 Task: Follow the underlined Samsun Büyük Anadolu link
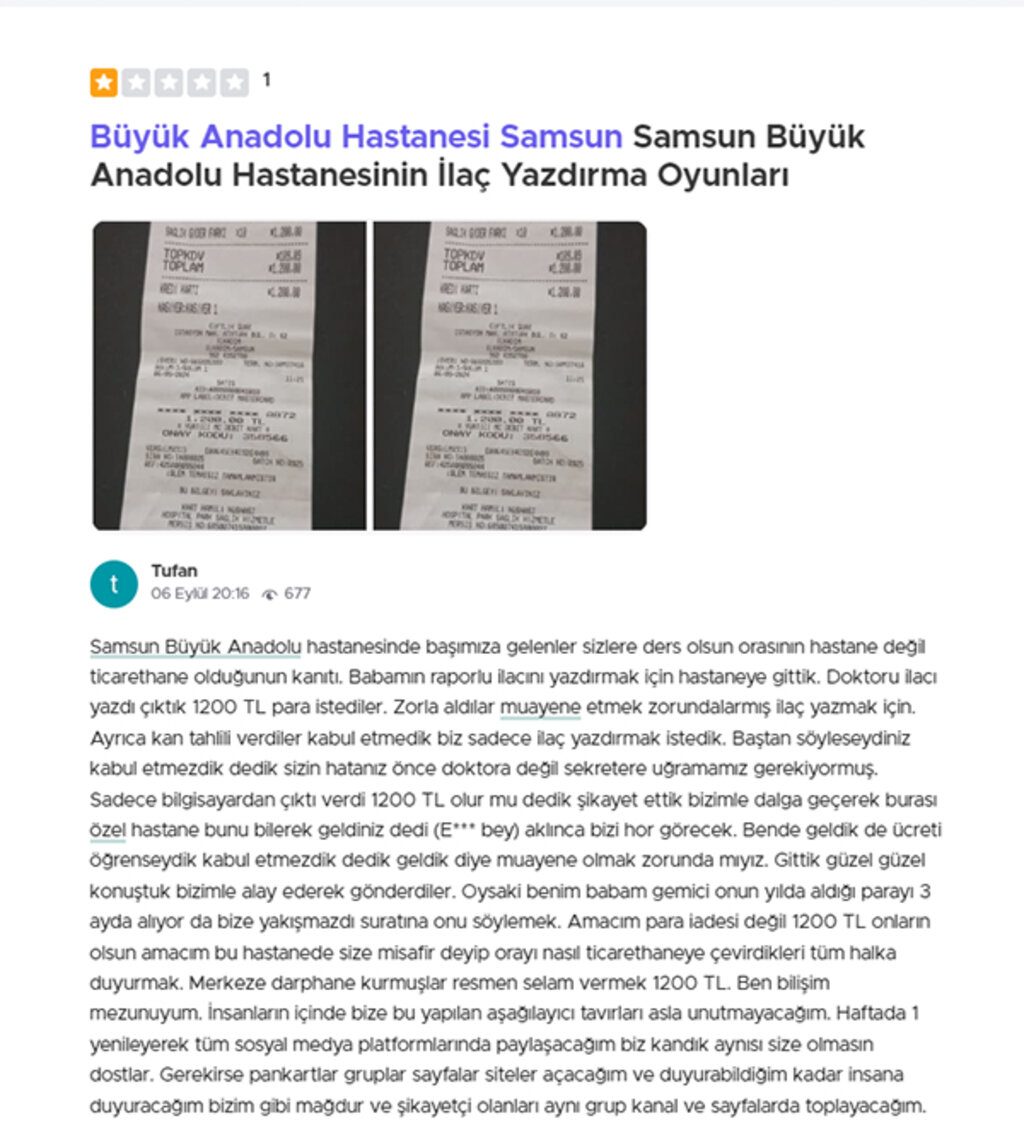(195, 647)
